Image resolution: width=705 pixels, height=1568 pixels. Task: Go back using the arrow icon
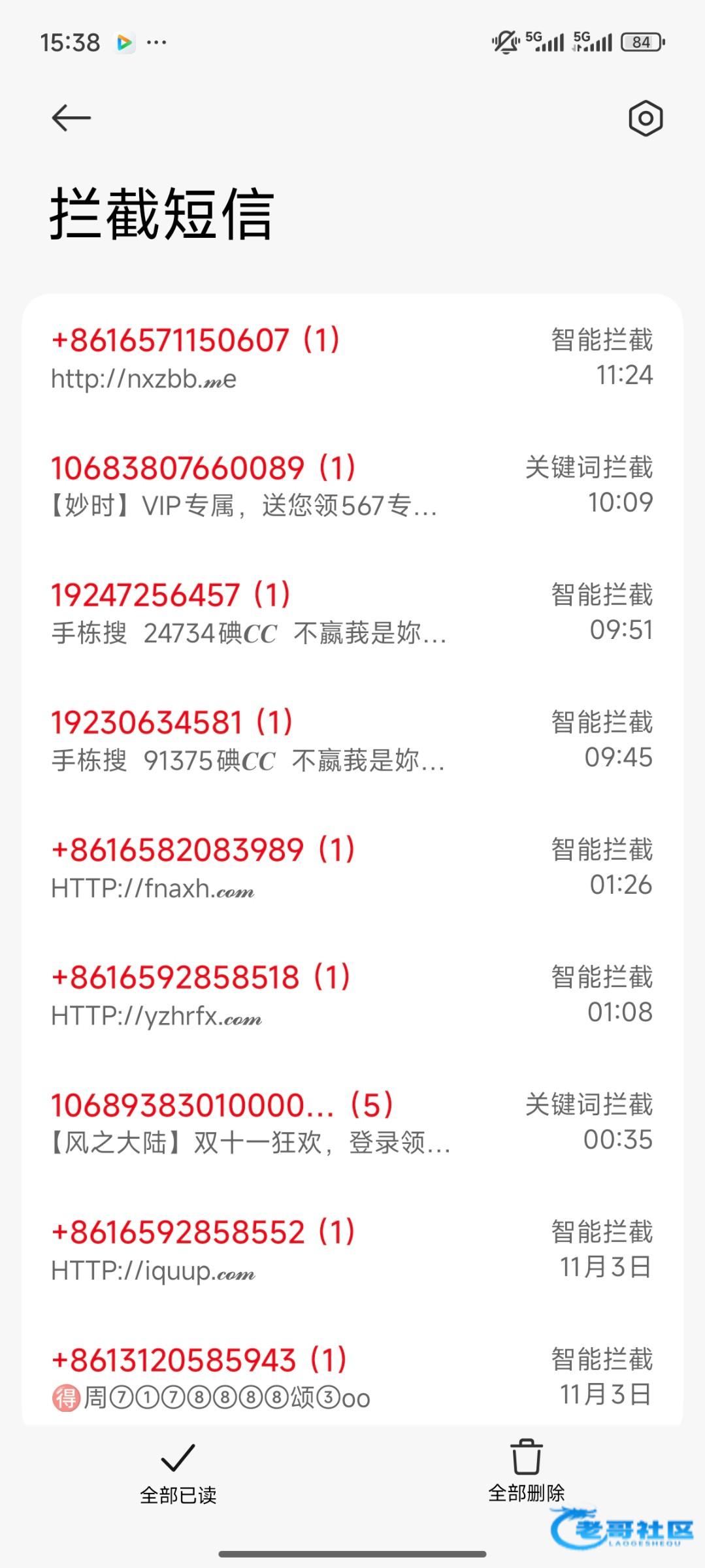point(71,118)
